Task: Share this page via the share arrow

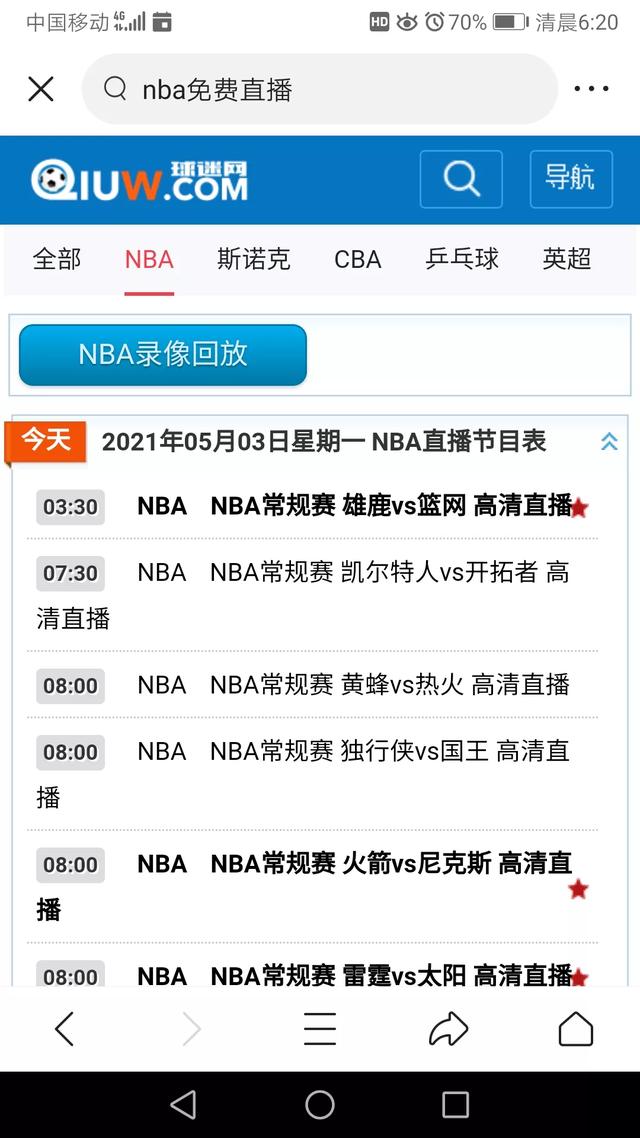Action: pyautogui.click(x=448, y=1029)
